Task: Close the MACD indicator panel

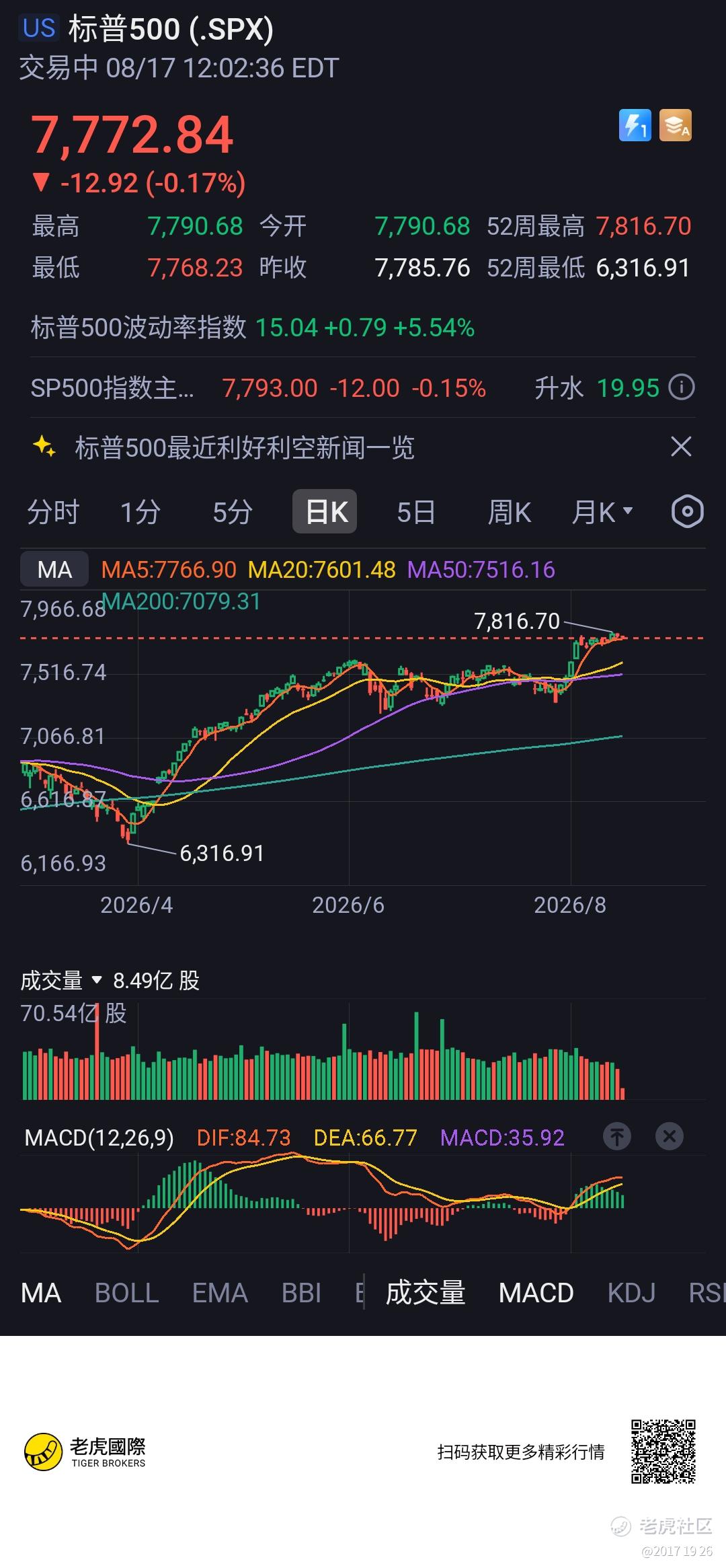Action: point(669,1137)
